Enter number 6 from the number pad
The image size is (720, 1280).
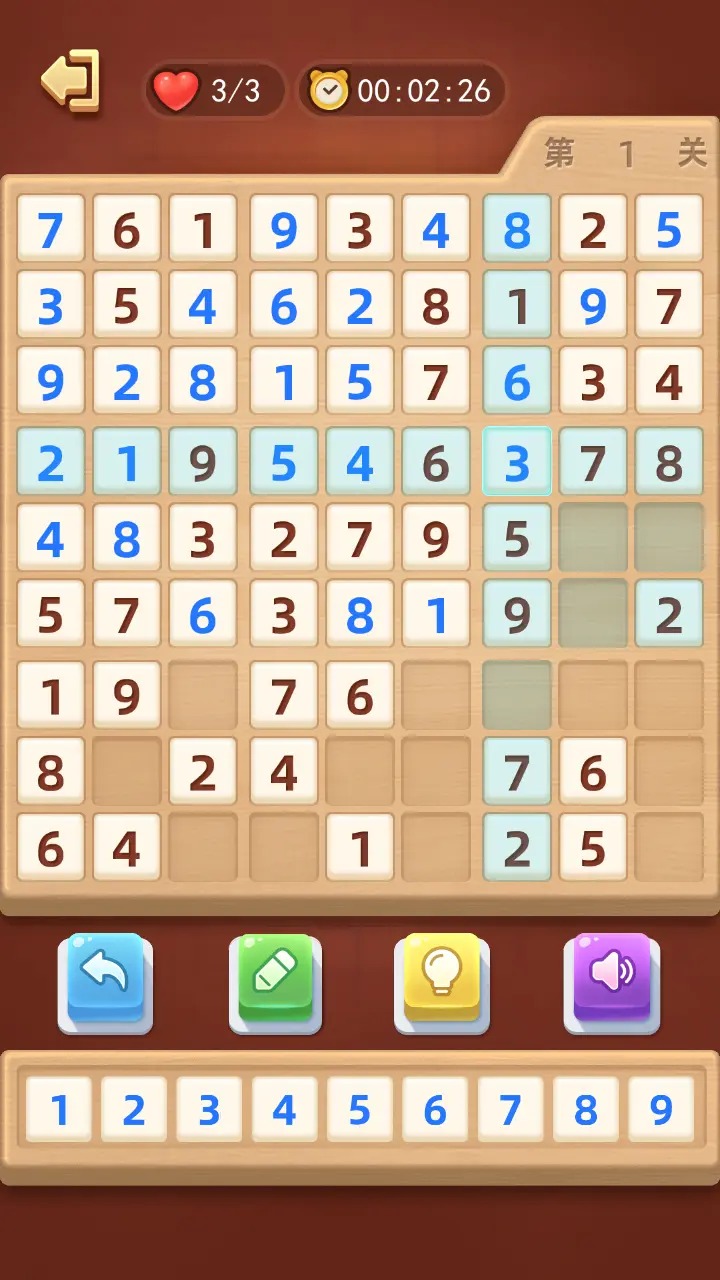coord(435,1109)
